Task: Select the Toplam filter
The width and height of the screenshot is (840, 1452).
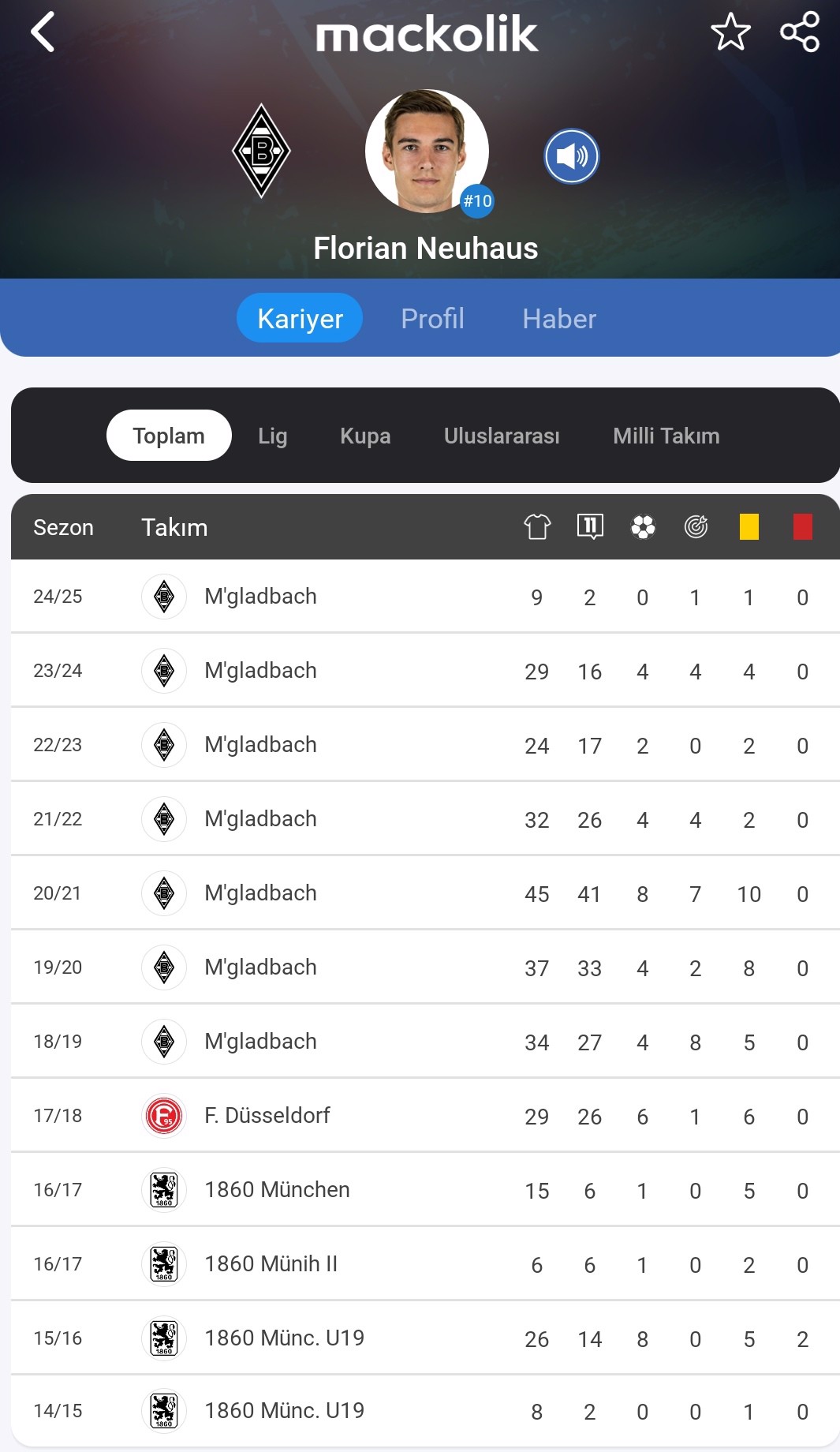Action: (169, 436)
